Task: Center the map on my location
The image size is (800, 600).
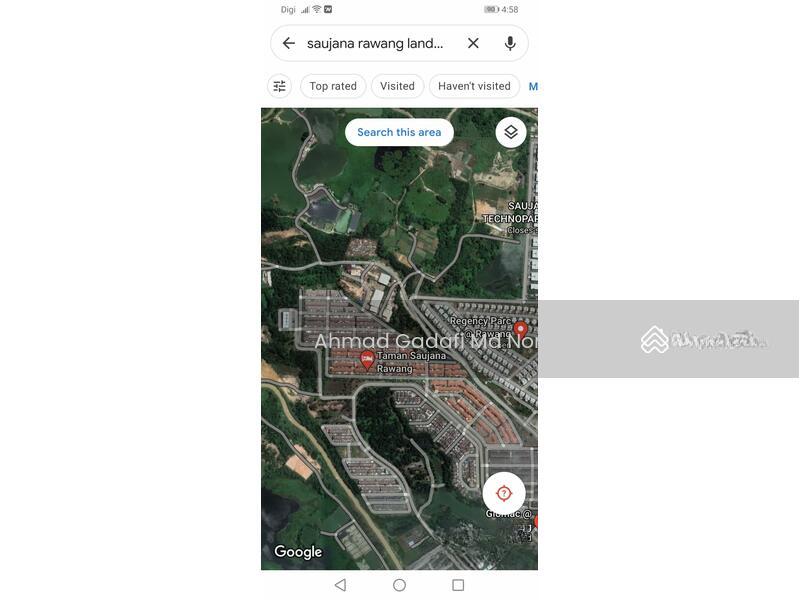Action: tap(504, 493)
